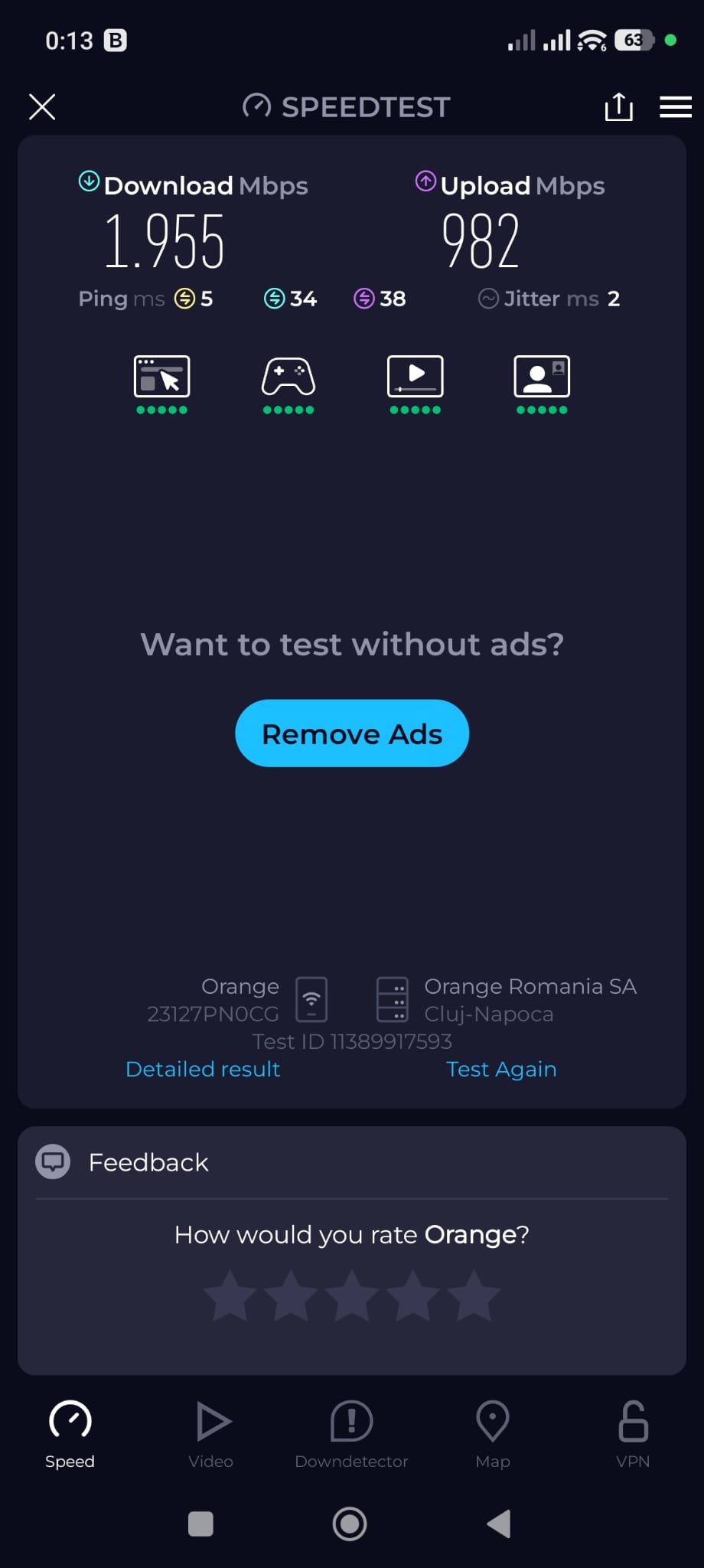Return to the home screen
The width and height of the screenshot is (704, 1568).
[x=350, y=1524]
